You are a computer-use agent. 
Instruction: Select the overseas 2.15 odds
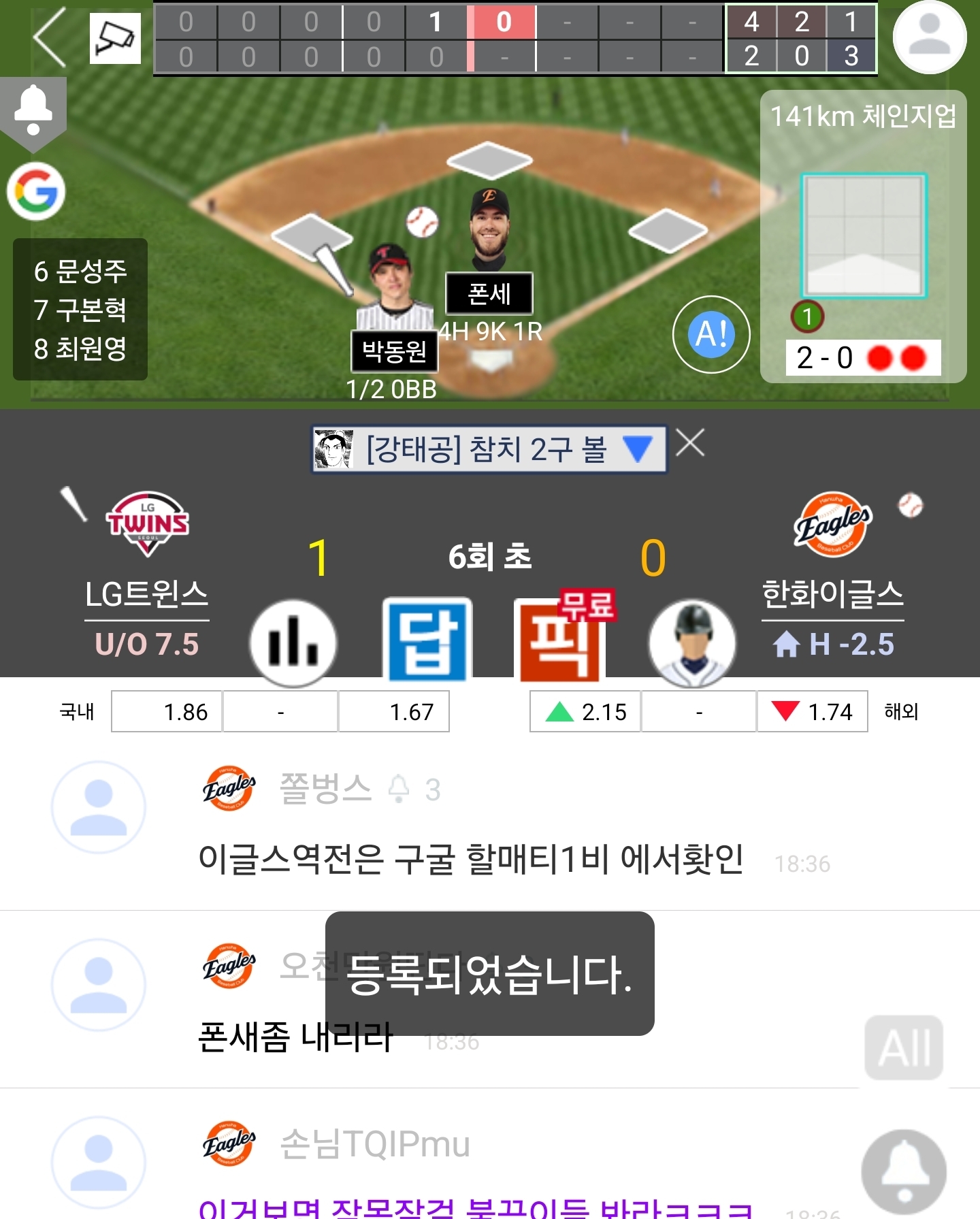[585, 712]
